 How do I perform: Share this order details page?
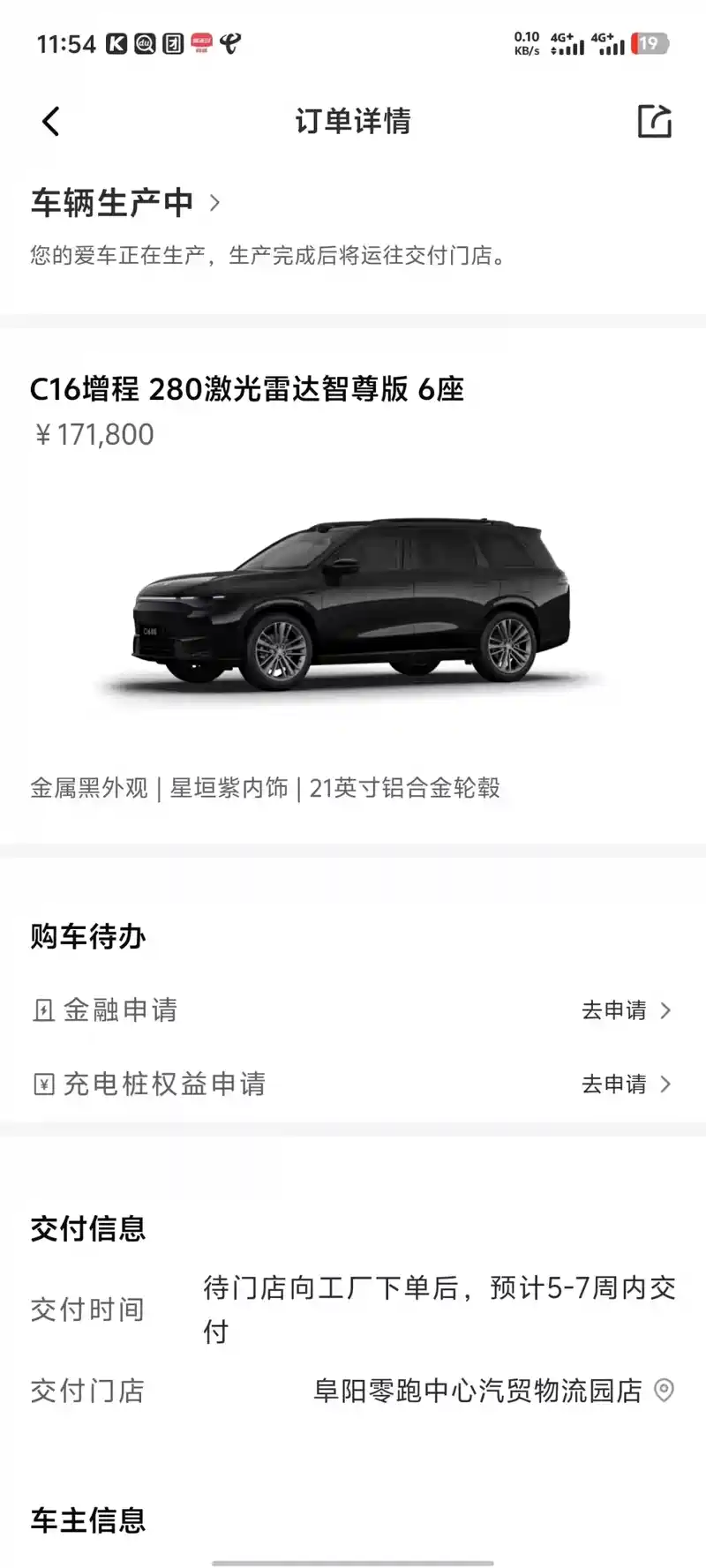coord(654,122)
